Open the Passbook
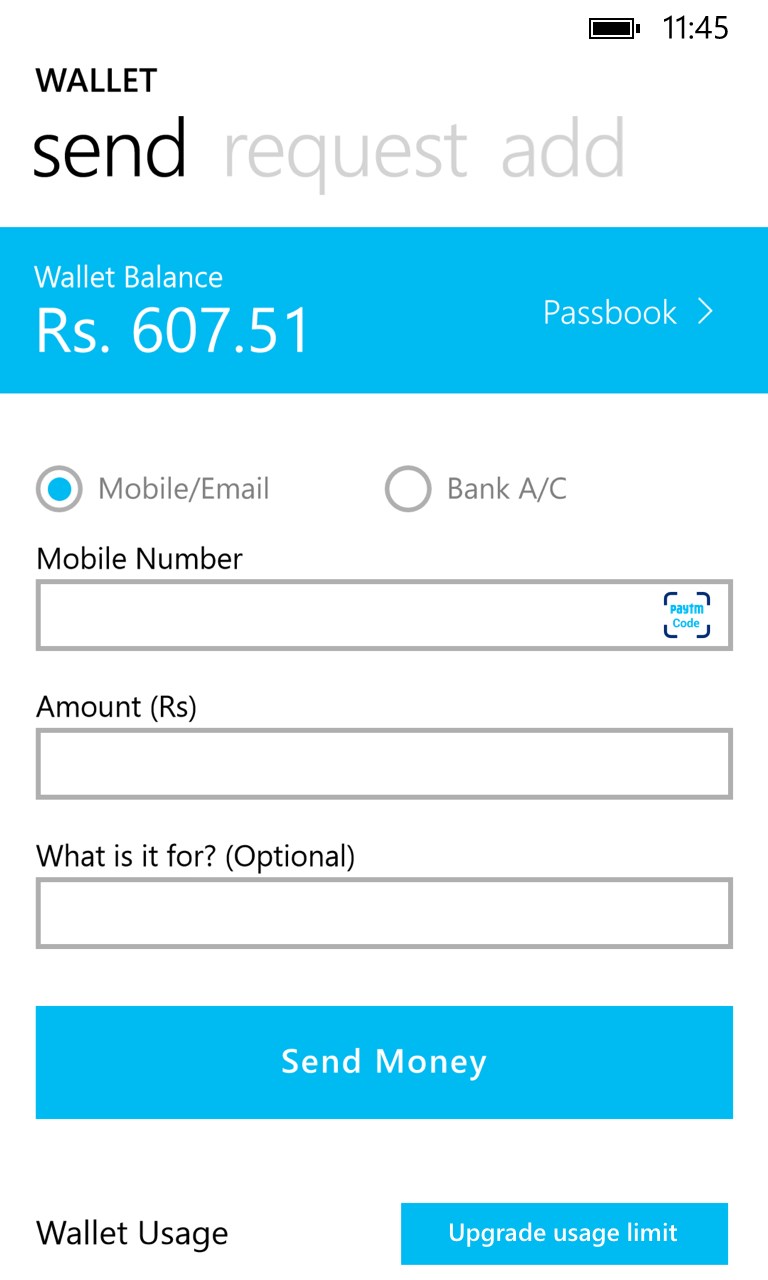This screenshot has width=768, height=1280. click(628, 313)
